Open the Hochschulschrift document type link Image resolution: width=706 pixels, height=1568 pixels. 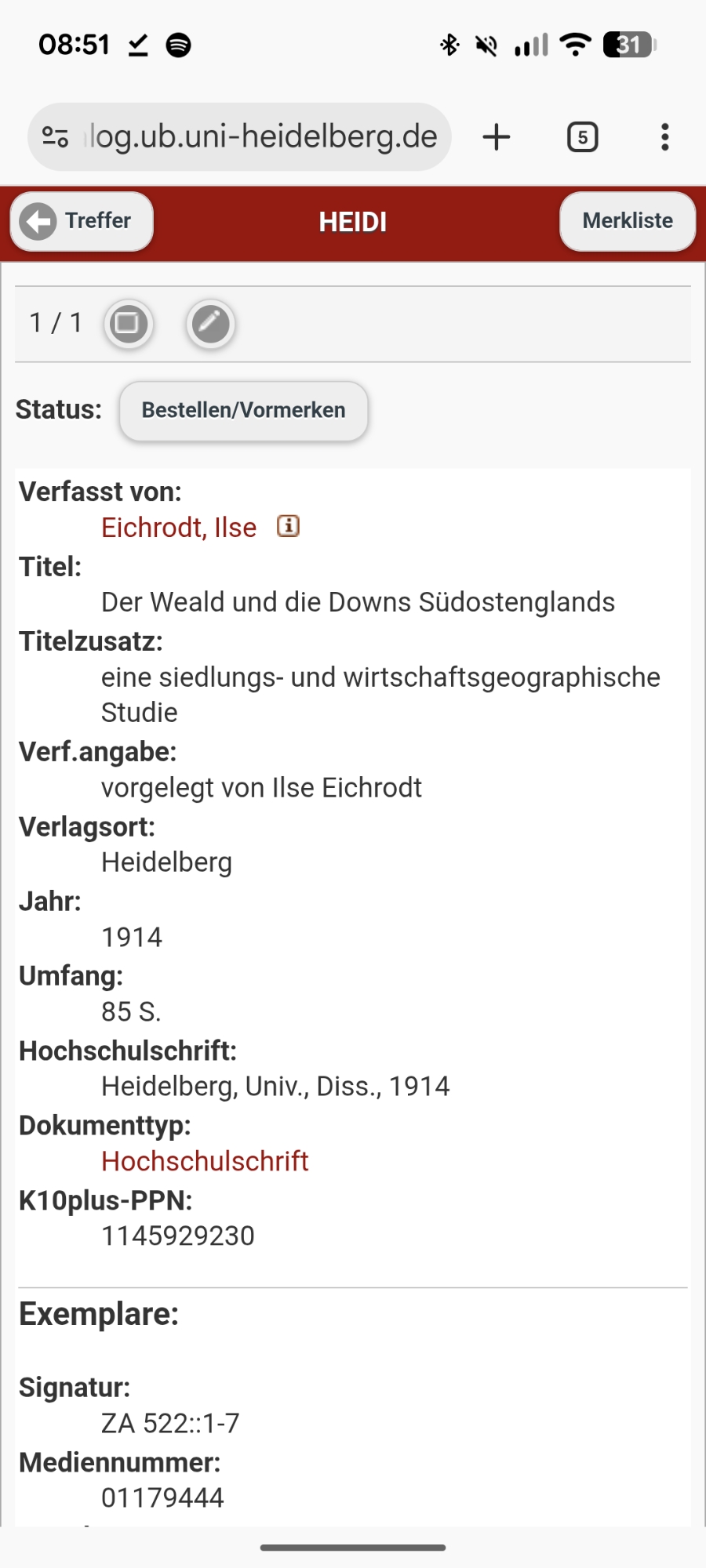205,1161
